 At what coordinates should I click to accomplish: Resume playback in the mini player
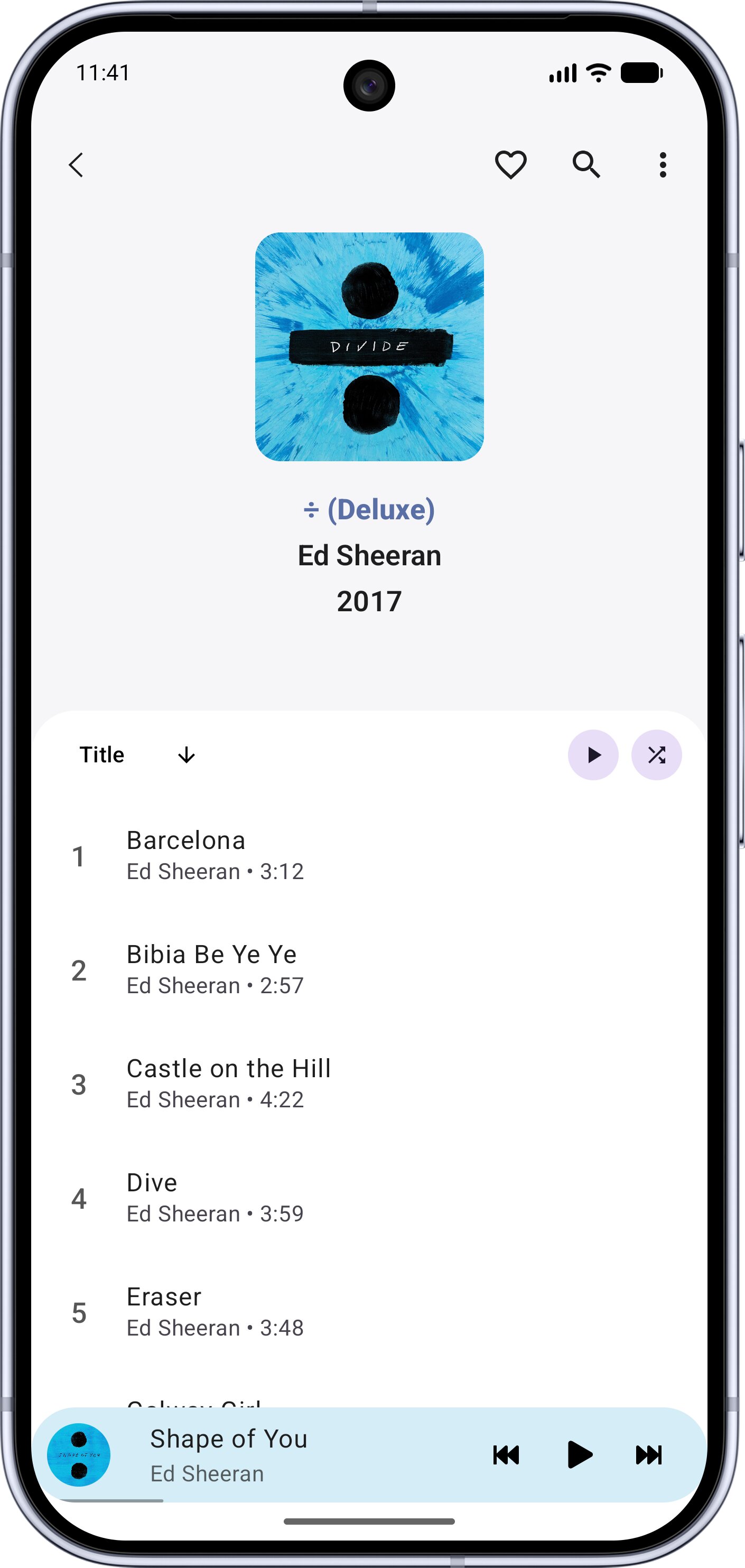pyautogui.click(x=579, y=1455)
